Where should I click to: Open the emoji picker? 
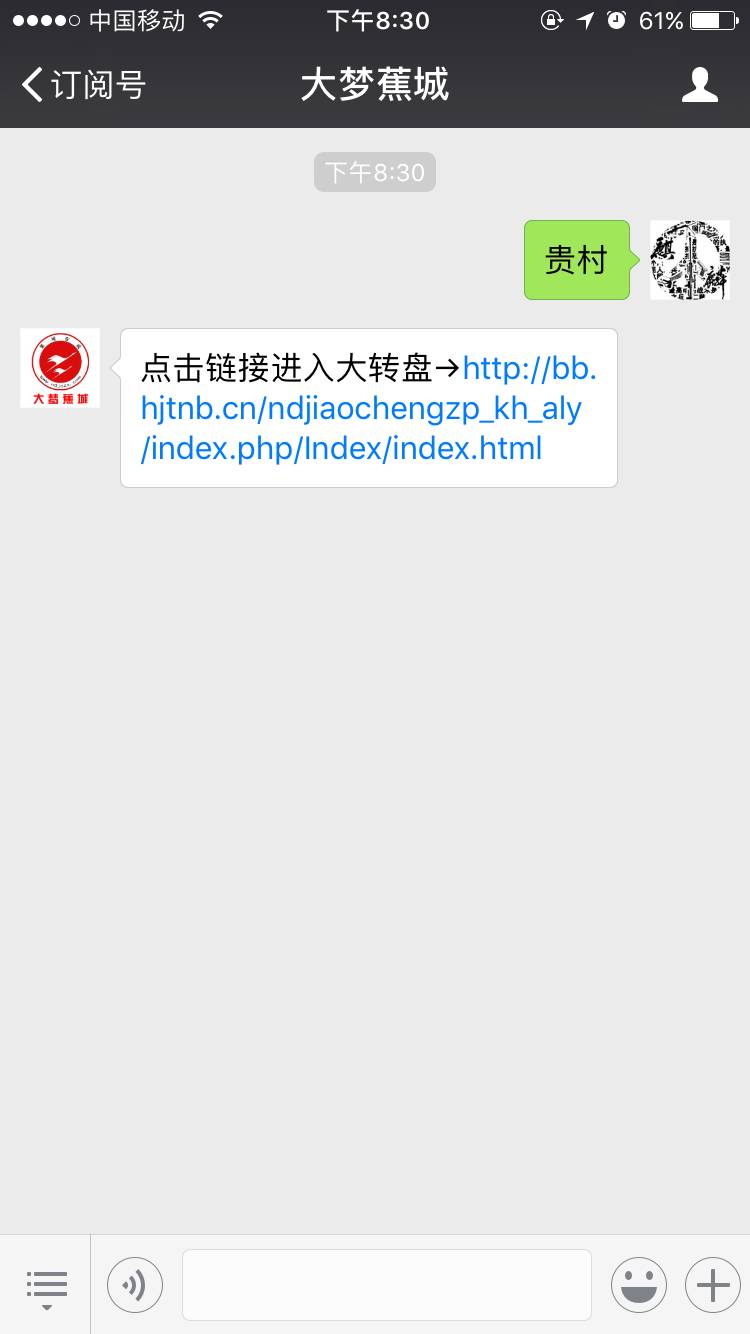pos(639,1285)
